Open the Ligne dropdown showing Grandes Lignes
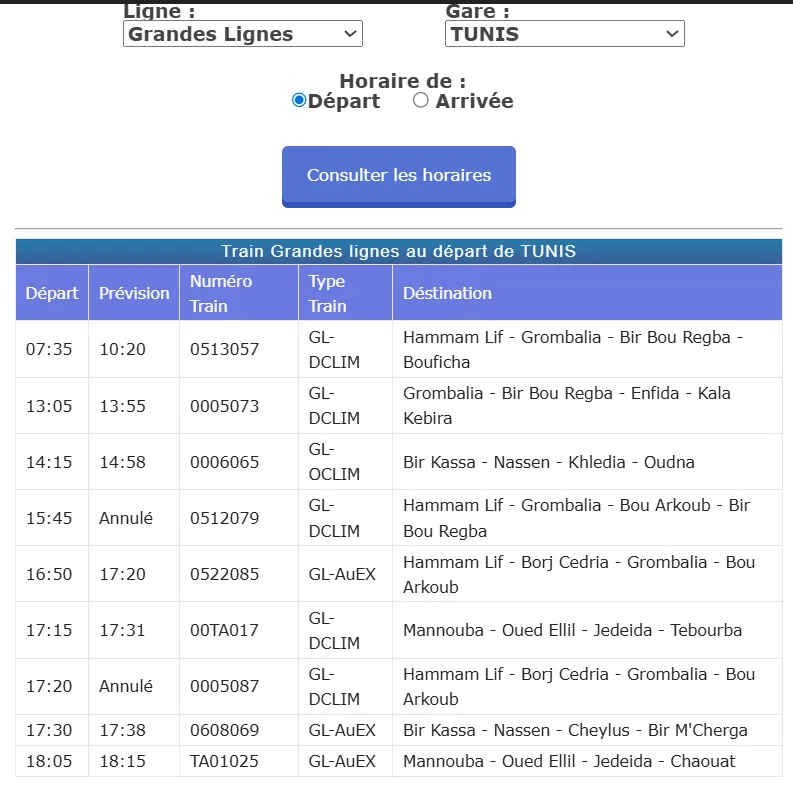The width and height of the screenshot is (793, 788). point(242,34)
